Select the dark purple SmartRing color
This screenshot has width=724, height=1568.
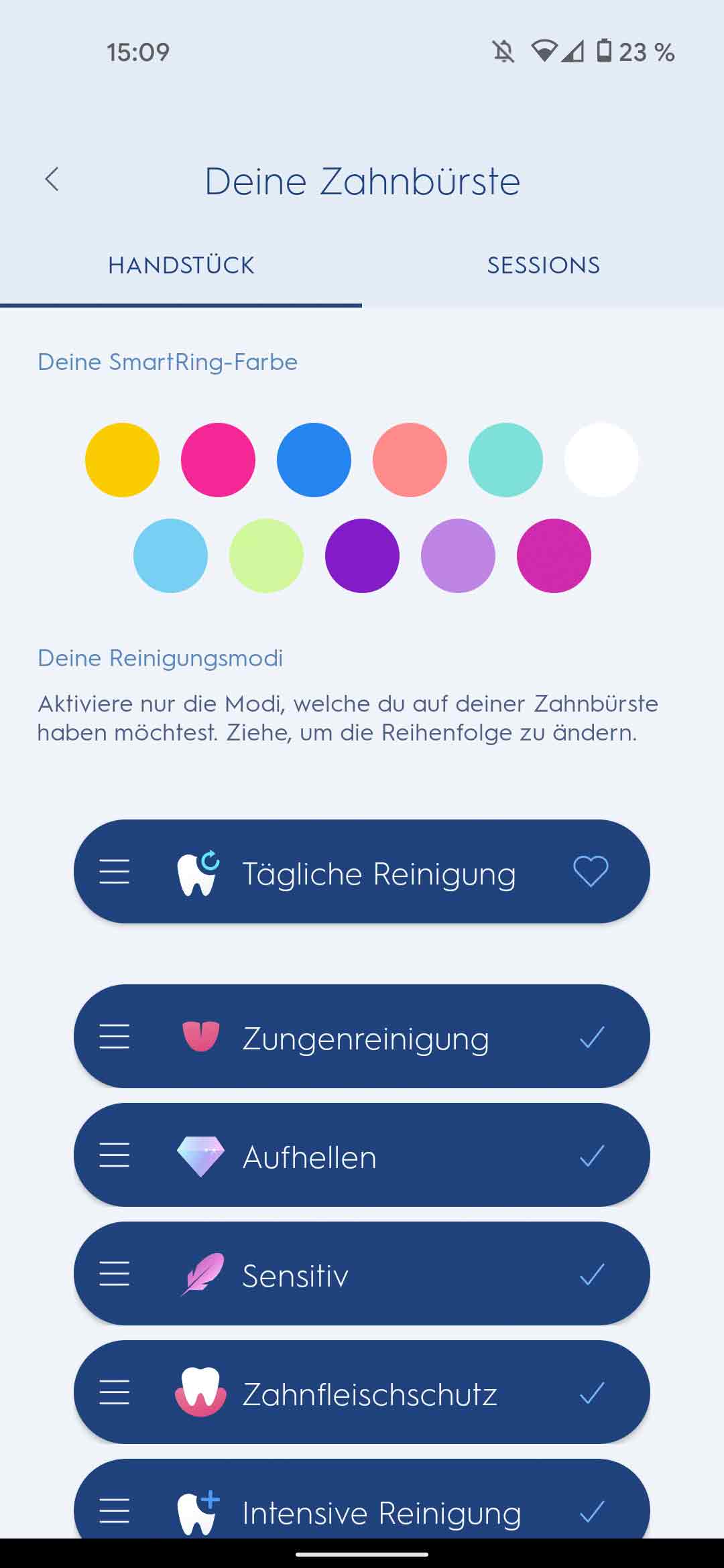click(362, 556)
